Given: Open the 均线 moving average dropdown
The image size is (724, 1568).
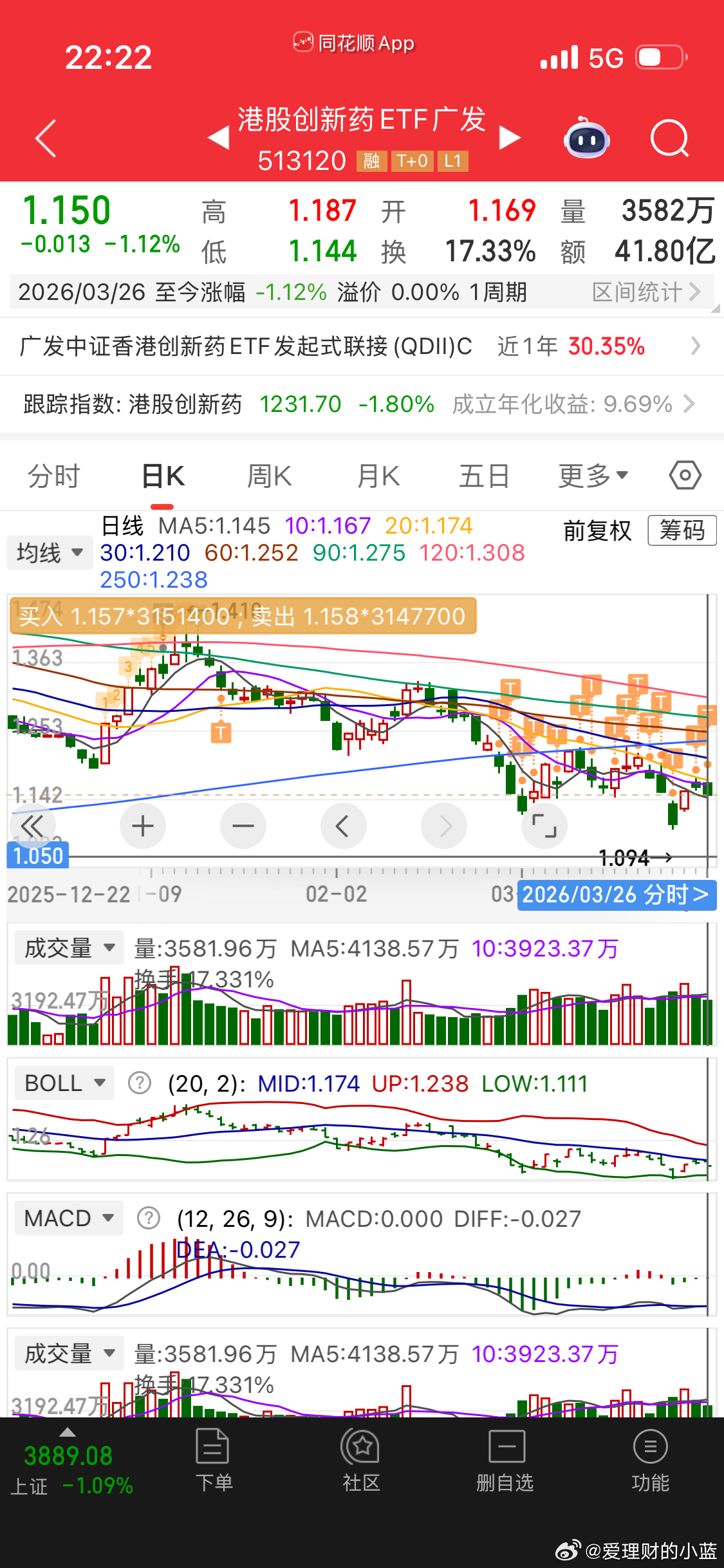Looking at the screenshot, I should point(50,552).
